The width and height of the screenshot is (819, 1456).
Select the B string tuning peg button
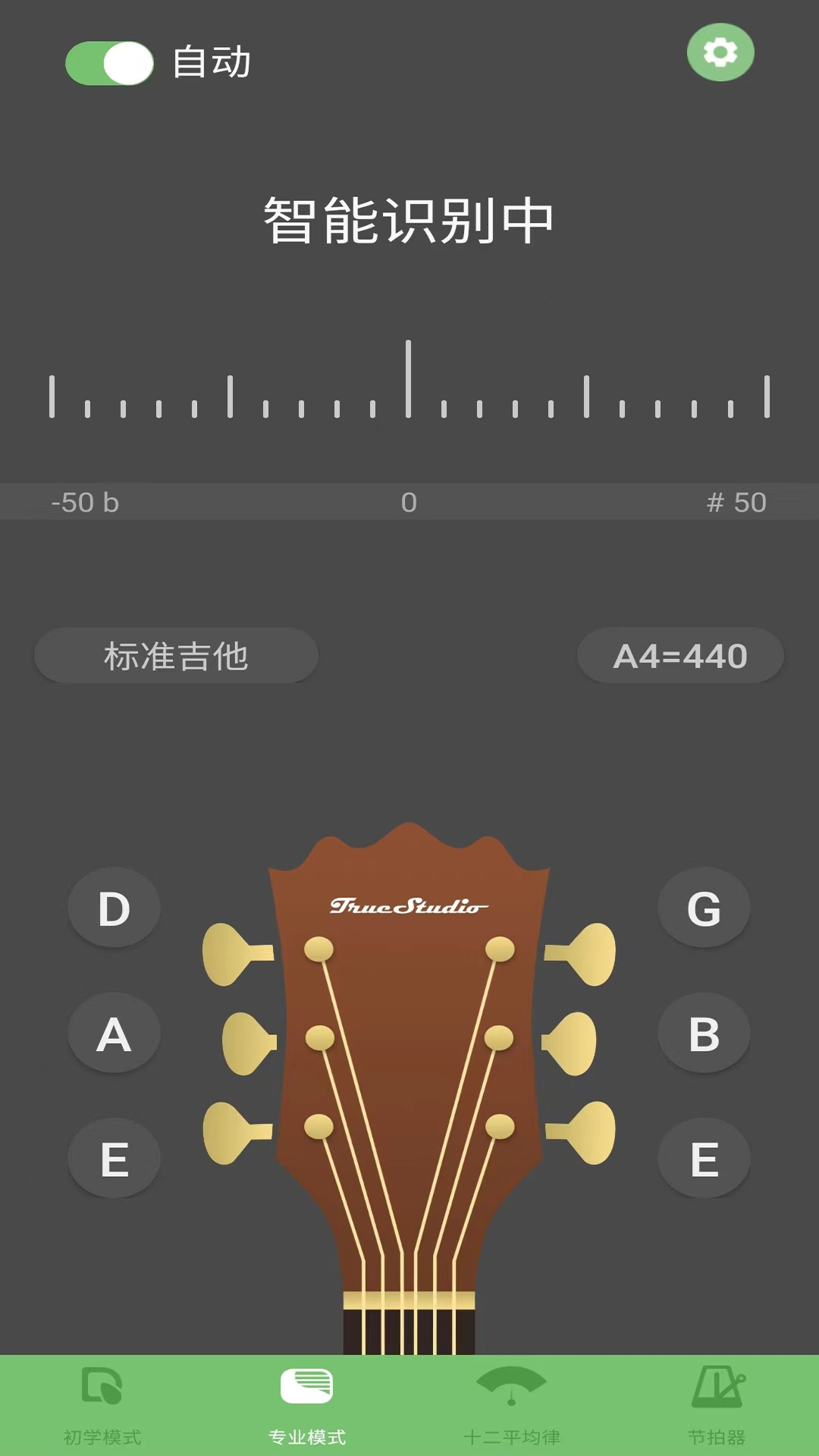[704, 1033]
